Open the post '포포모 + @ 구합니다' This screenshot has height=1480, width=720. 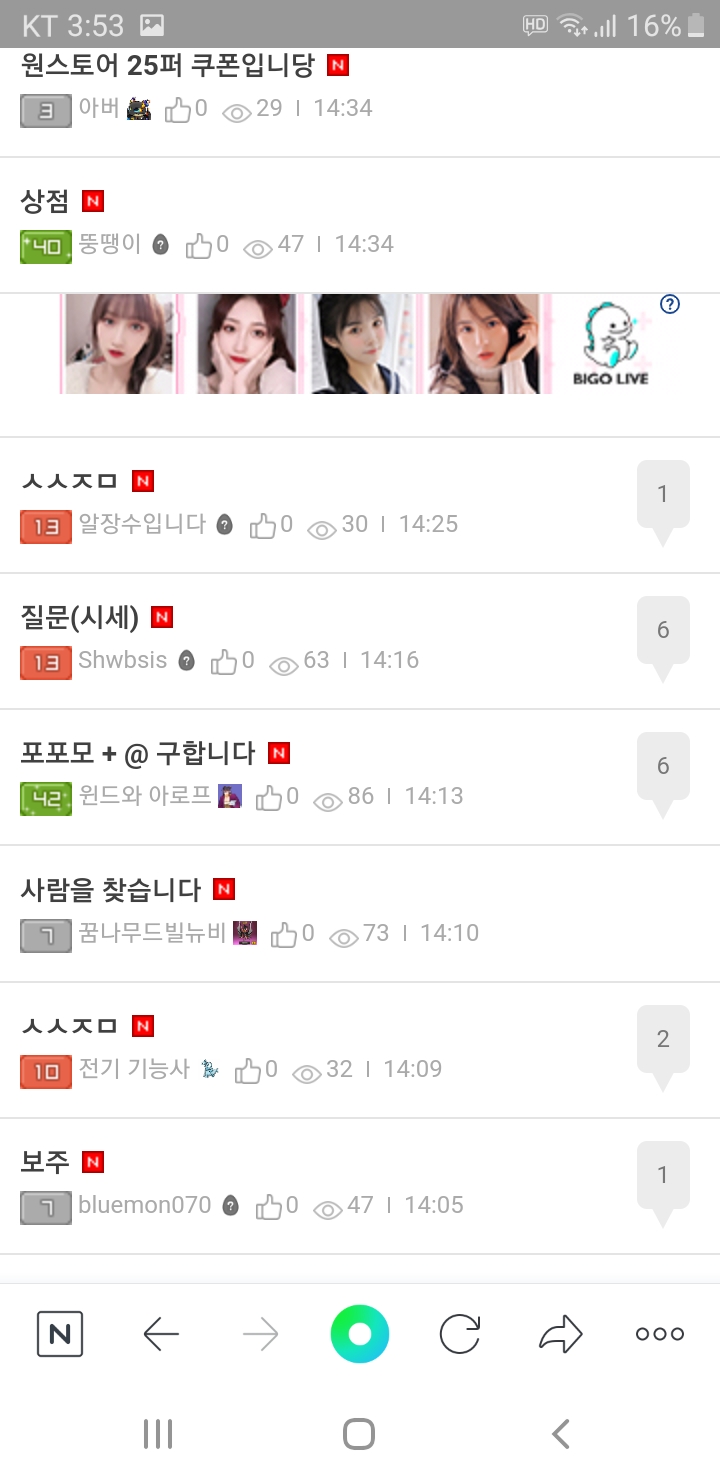tap(138, 753)
